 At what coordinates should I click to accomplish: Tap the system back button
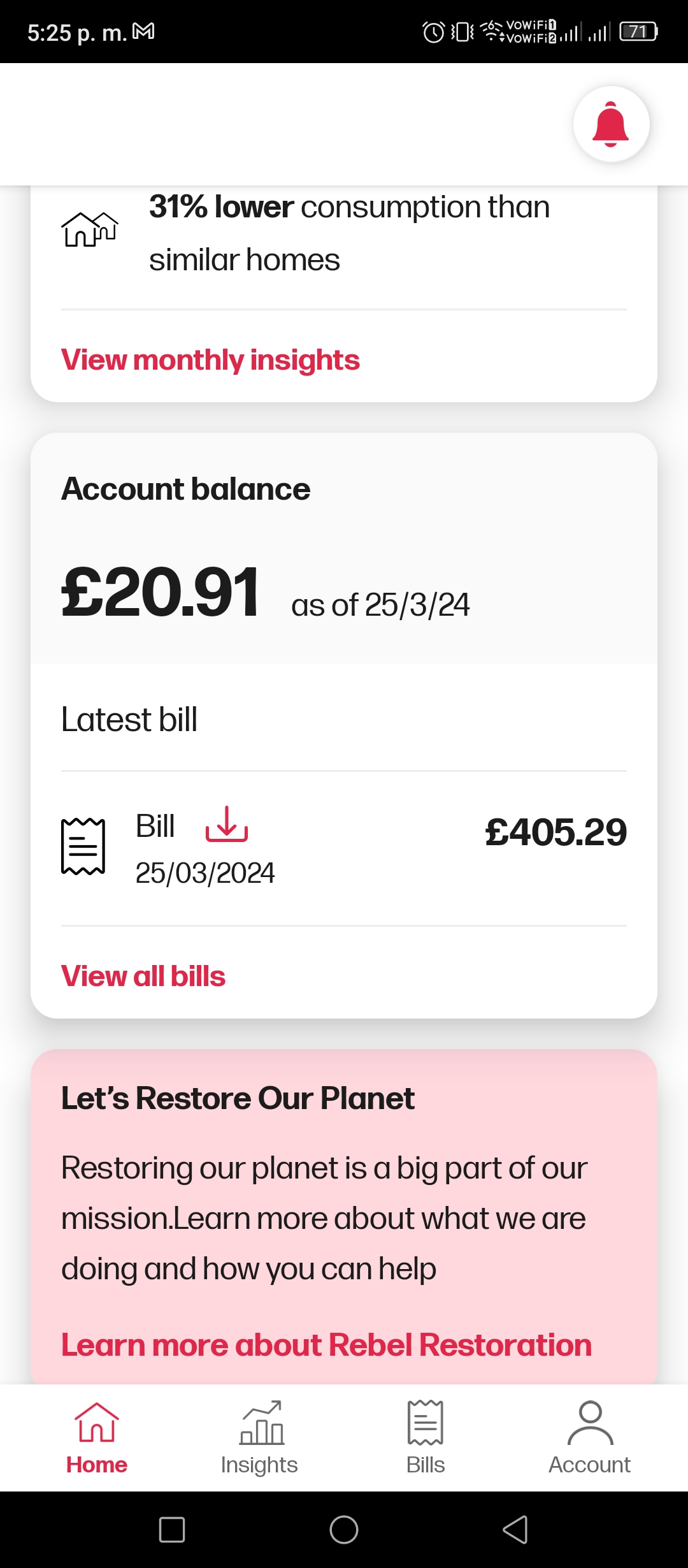pyautogui.click(x=515, y=1530)
